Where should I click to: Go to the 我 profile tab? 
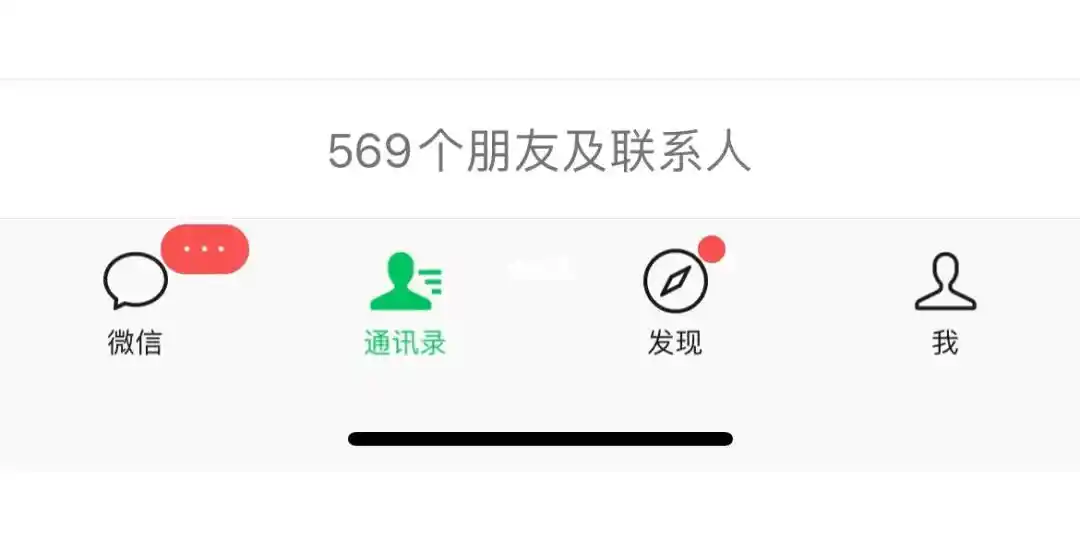[x=945, y=302]
